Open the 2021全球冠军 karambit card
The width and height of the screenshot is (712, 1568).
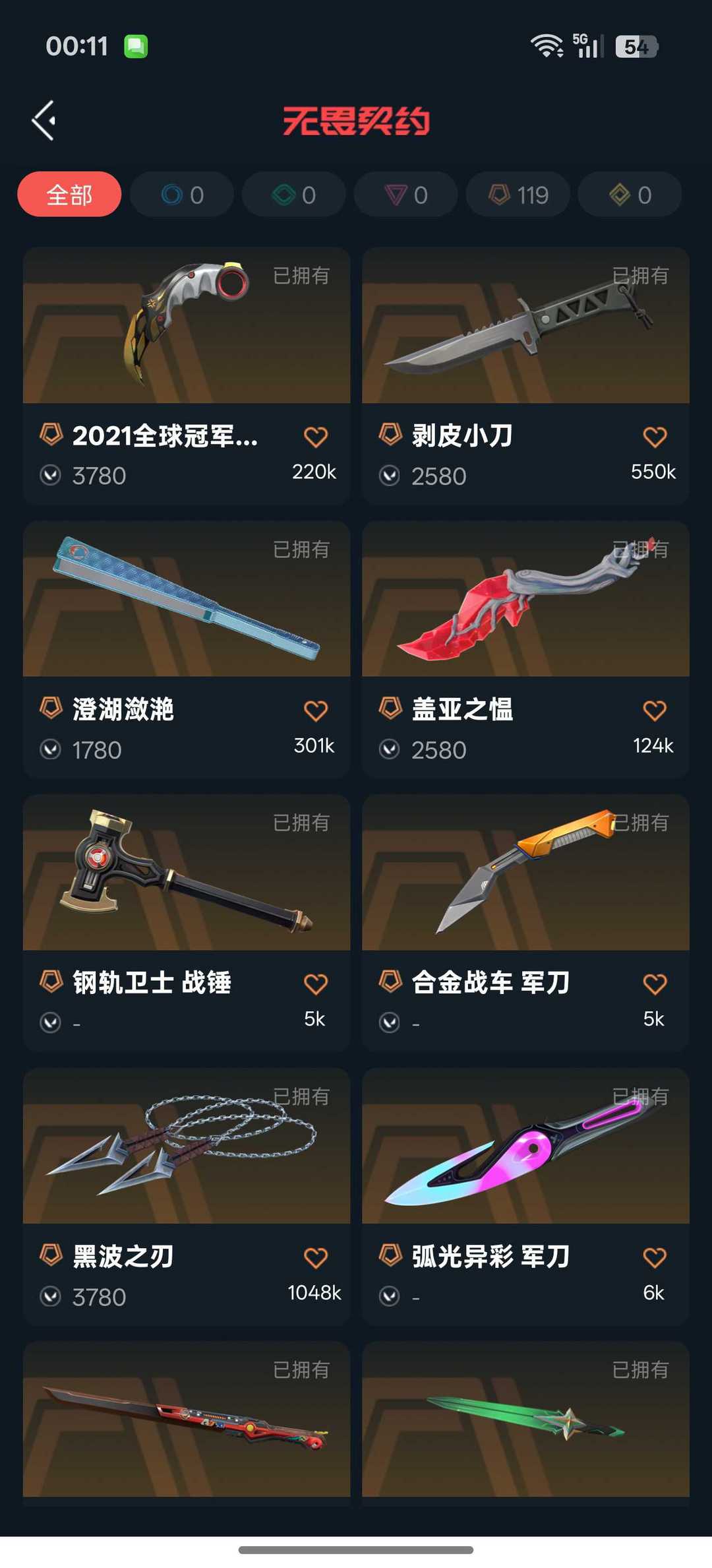pyautogui.click(x=187, y=376)
